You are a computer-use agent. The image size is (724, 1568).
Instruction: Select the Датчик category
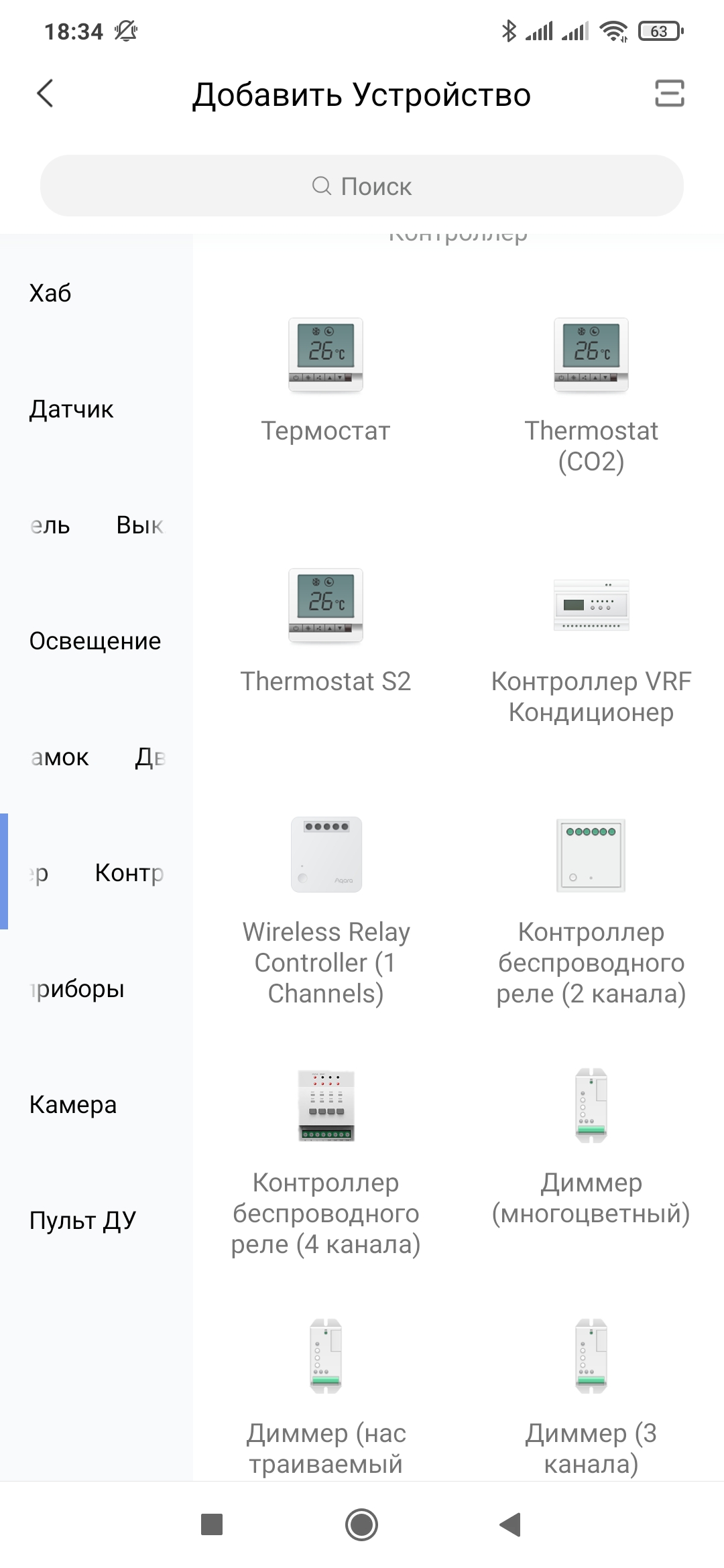pos(71,409)
